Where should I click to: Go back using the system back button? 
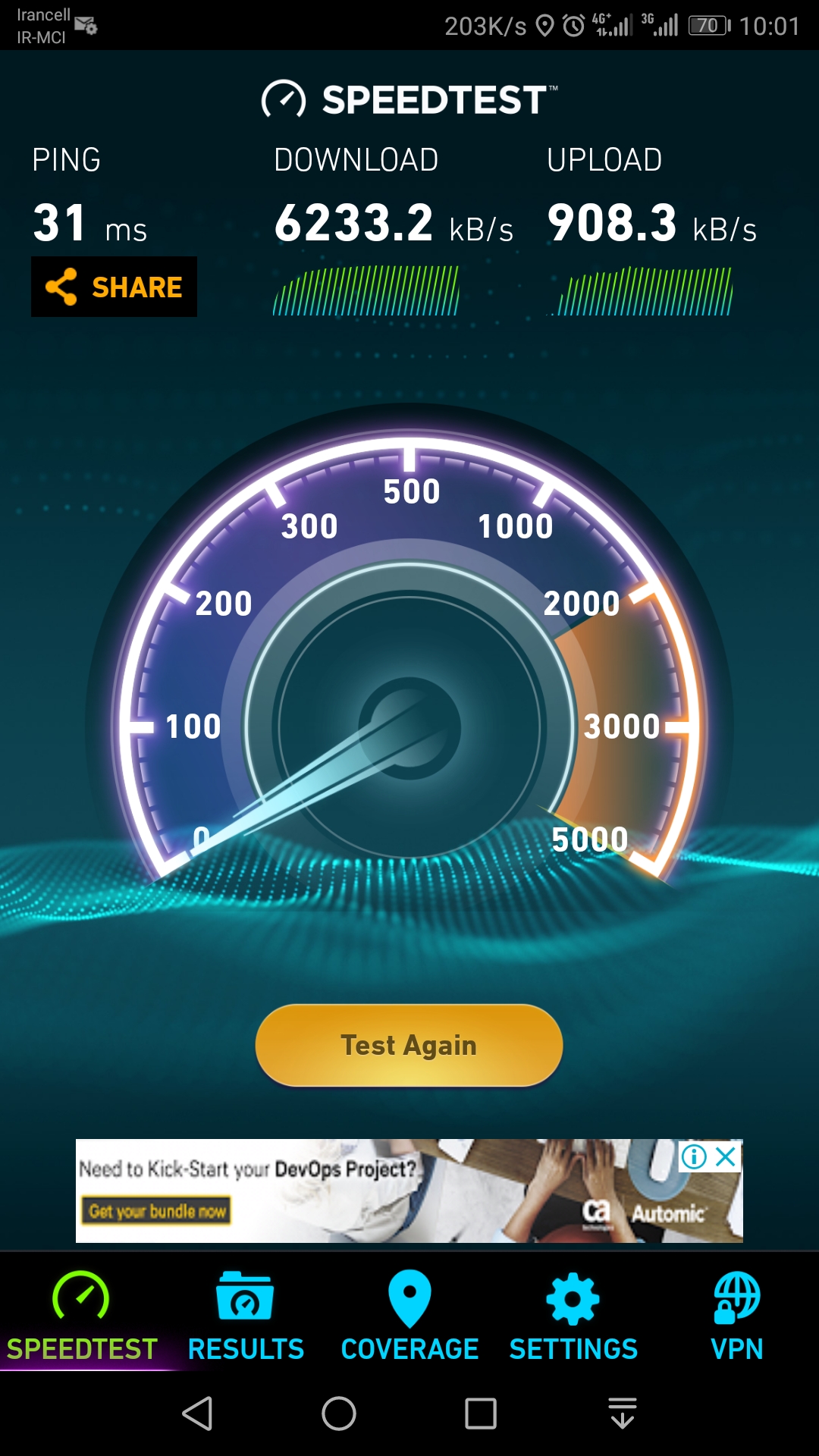[x=198, y=1414]
